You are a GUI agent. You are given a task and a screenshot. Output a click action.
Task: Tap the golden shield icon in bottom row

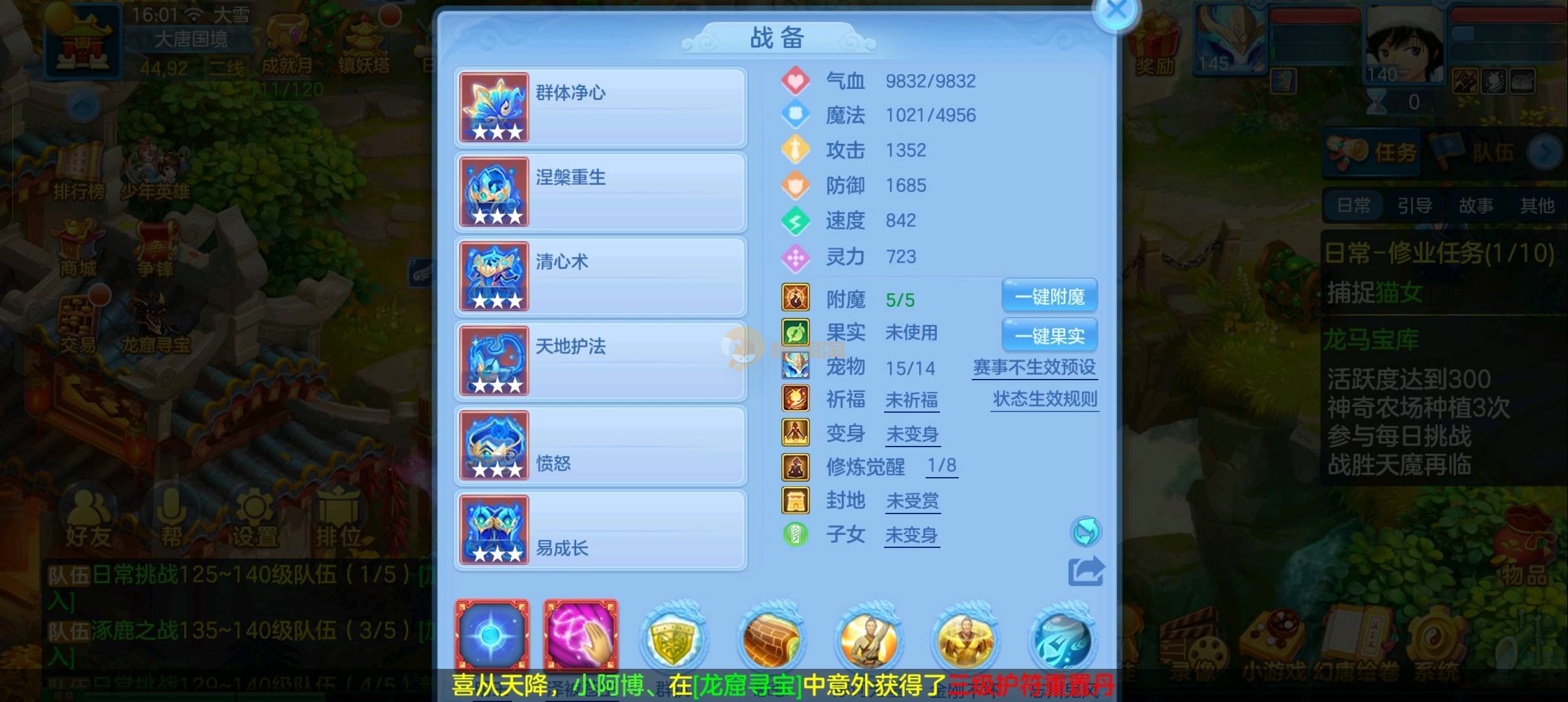click(673, 640)
